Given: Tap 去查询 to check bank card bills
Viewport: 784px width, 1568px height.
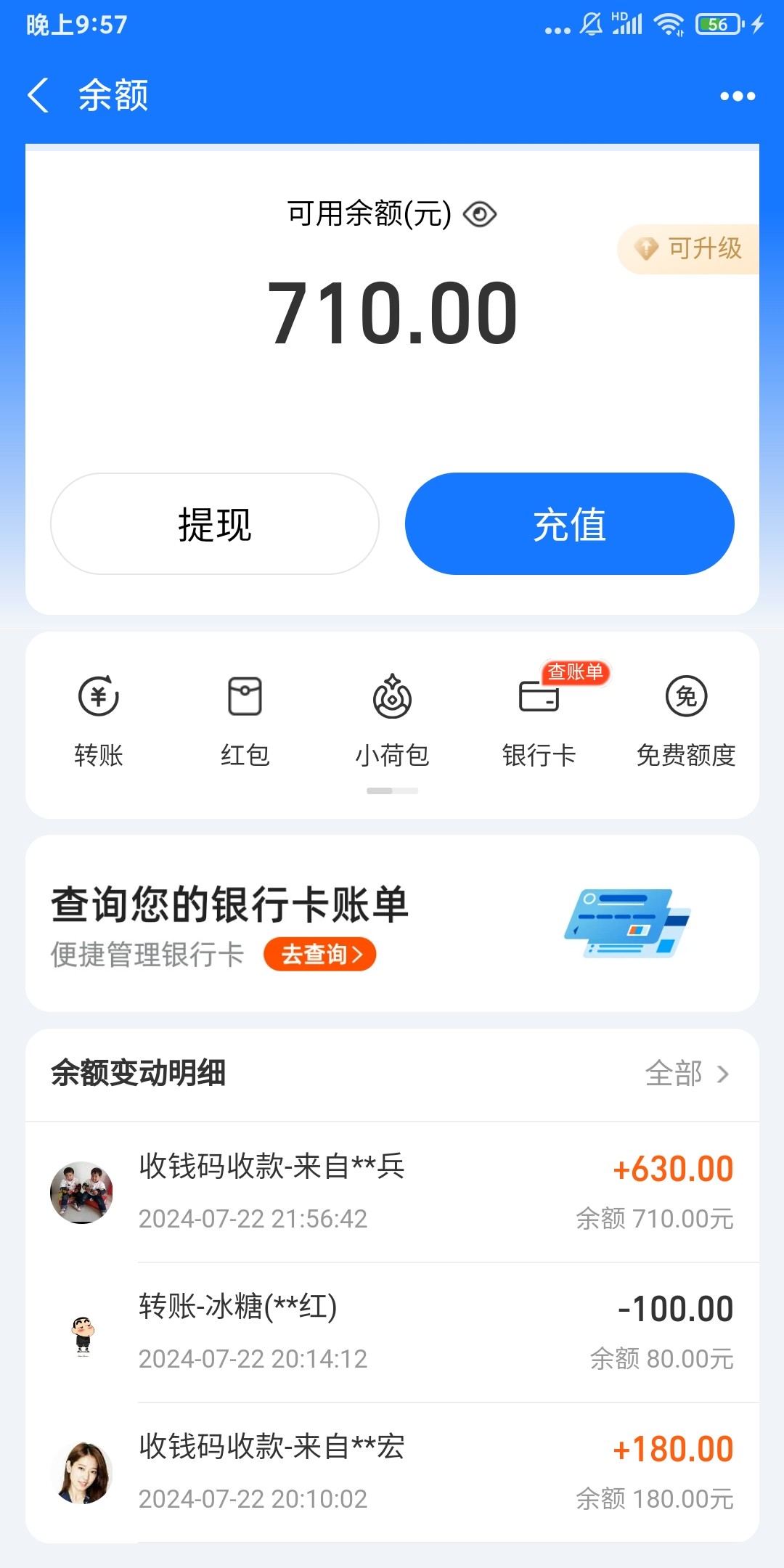Looking at the screenshot, I should pos(320,954).
